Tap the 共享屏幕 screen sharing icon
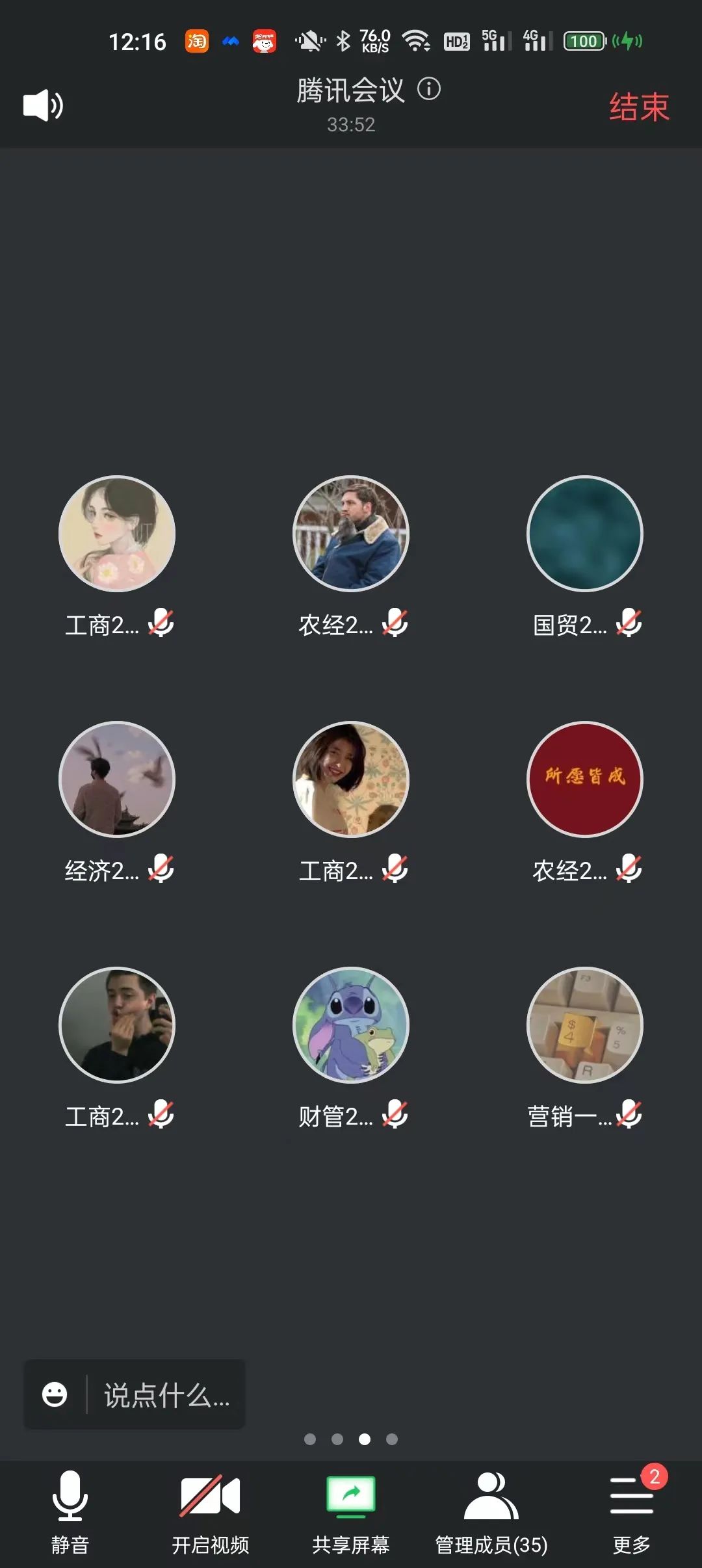 pyautogui.click(x=351, y=1495)
